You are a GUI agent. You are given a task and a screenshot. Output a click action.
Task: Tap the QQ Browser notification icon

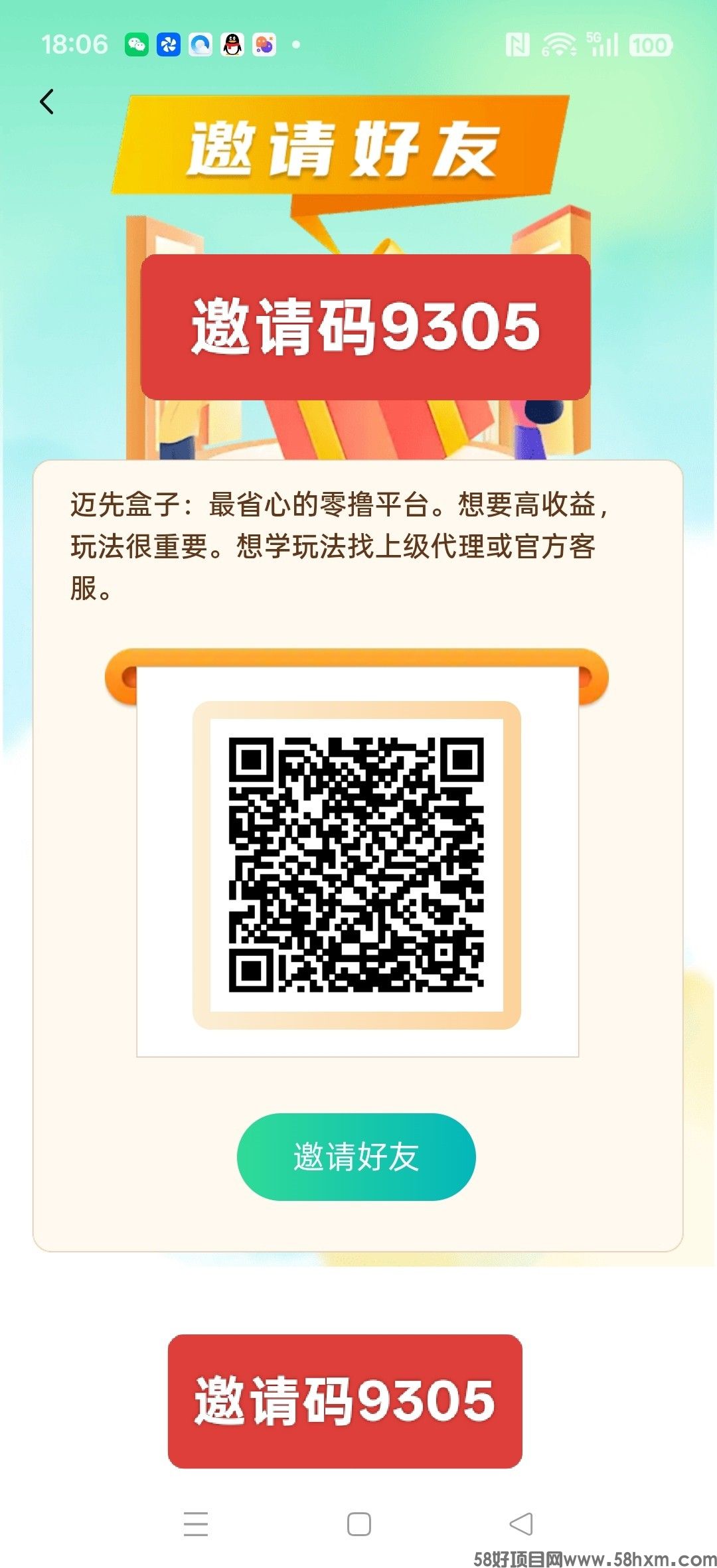(201, 44)
